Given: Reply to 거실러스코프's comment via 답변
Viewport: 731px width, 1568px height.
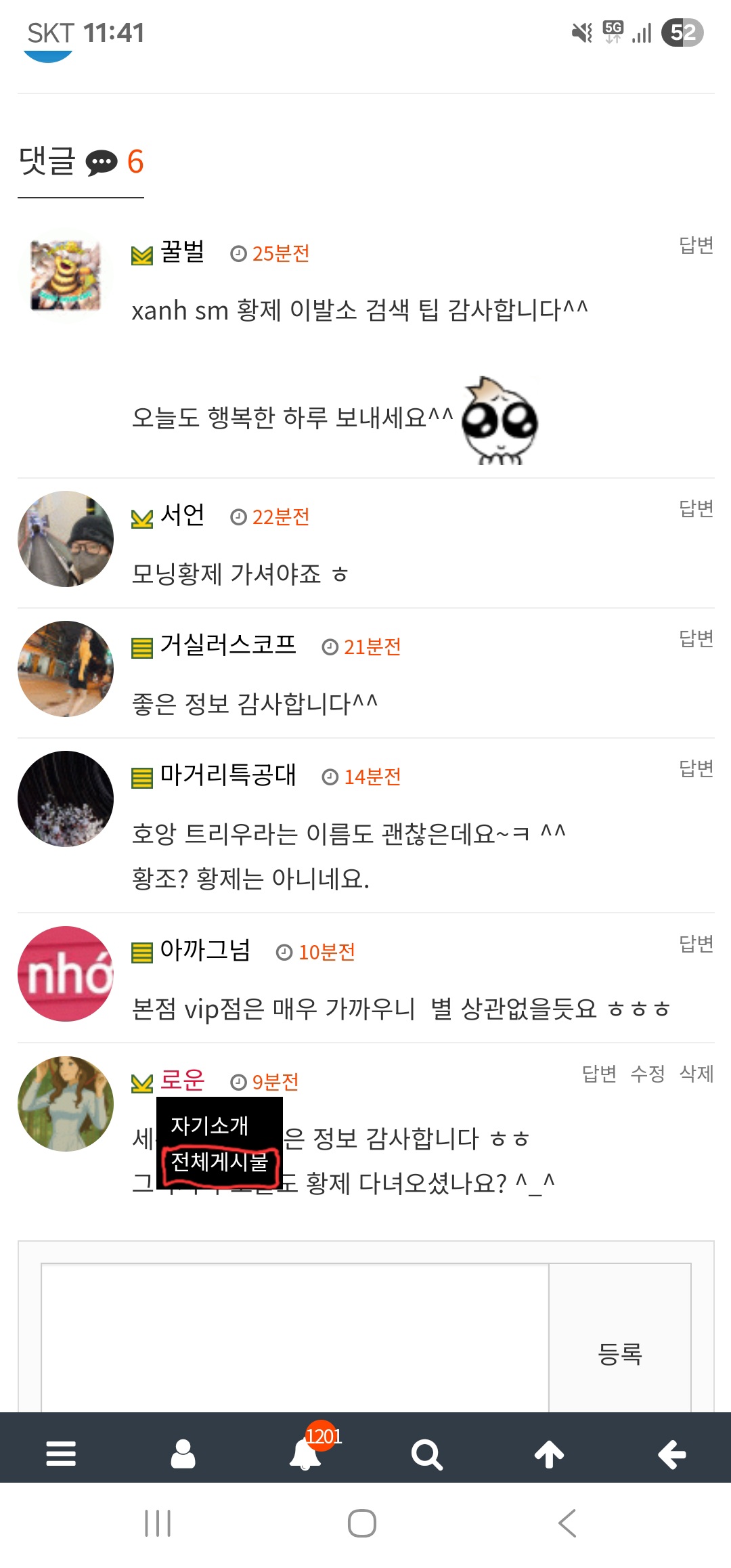Looking at the screenshot, I should click(696, 638).
